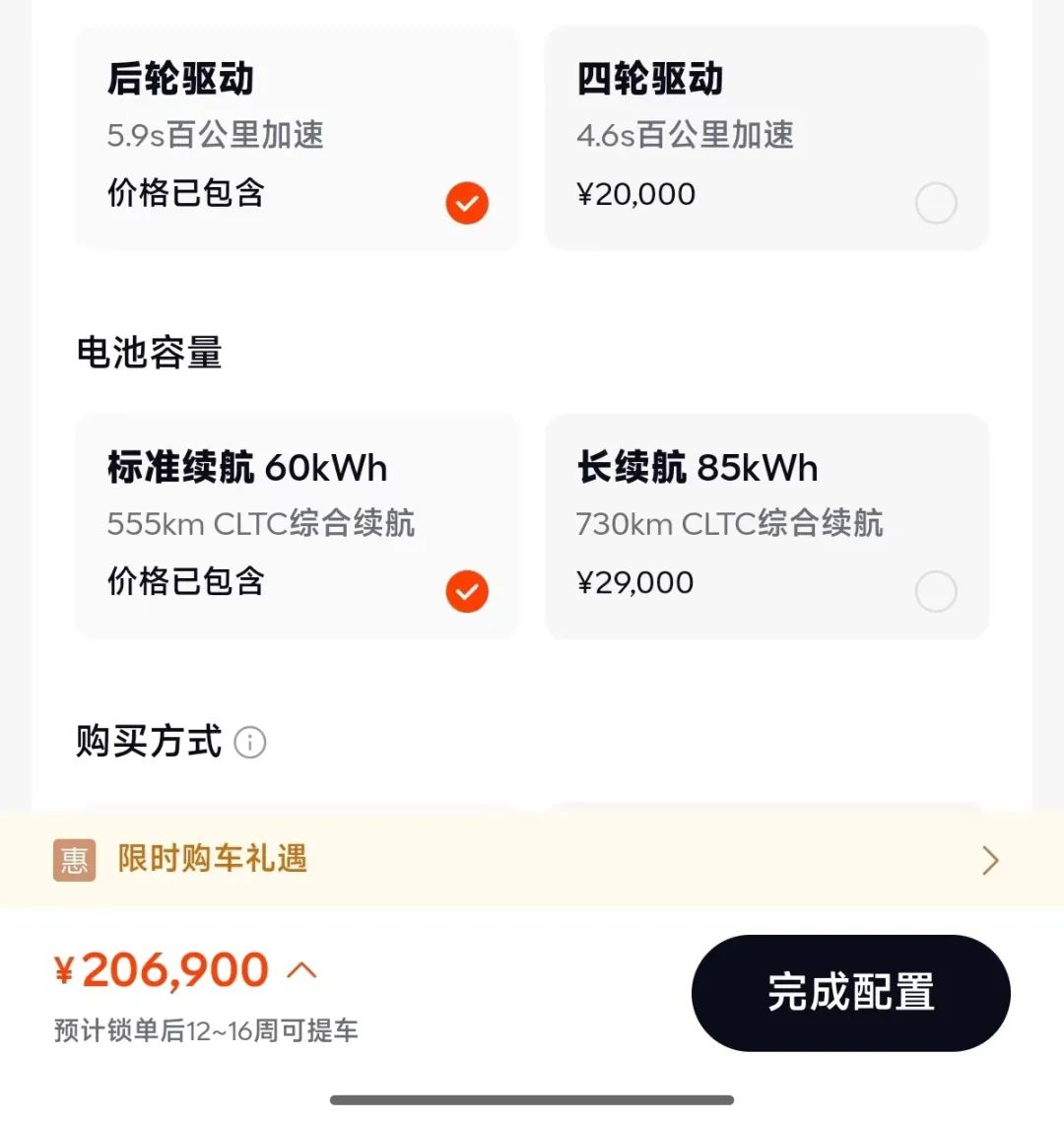Viewport: 1064px width, 1121px height.
Task: Open the 限时购车礼遇 banner
Action: (532, 860)
